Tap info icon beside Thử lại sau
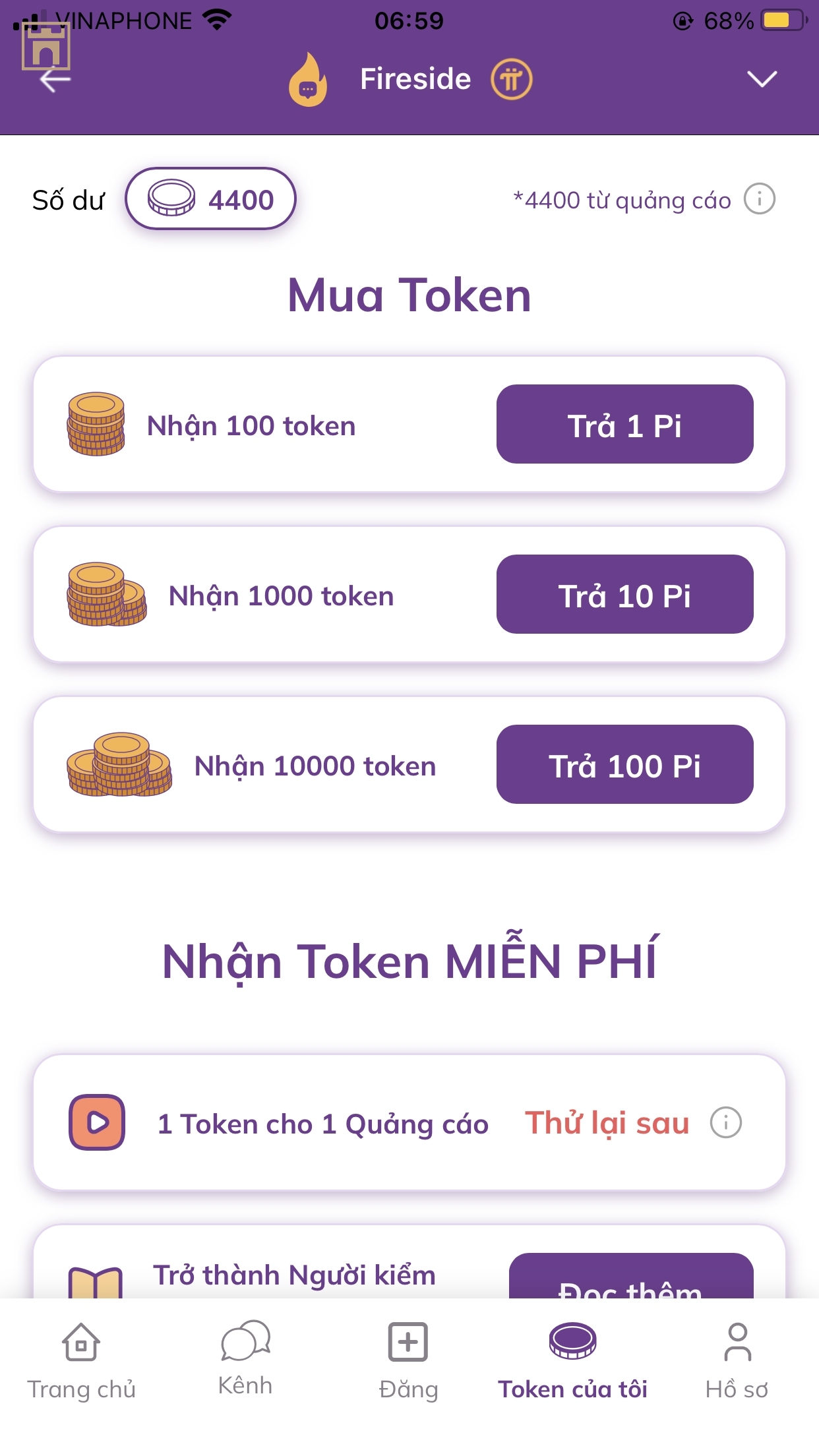 point(725,1122)
